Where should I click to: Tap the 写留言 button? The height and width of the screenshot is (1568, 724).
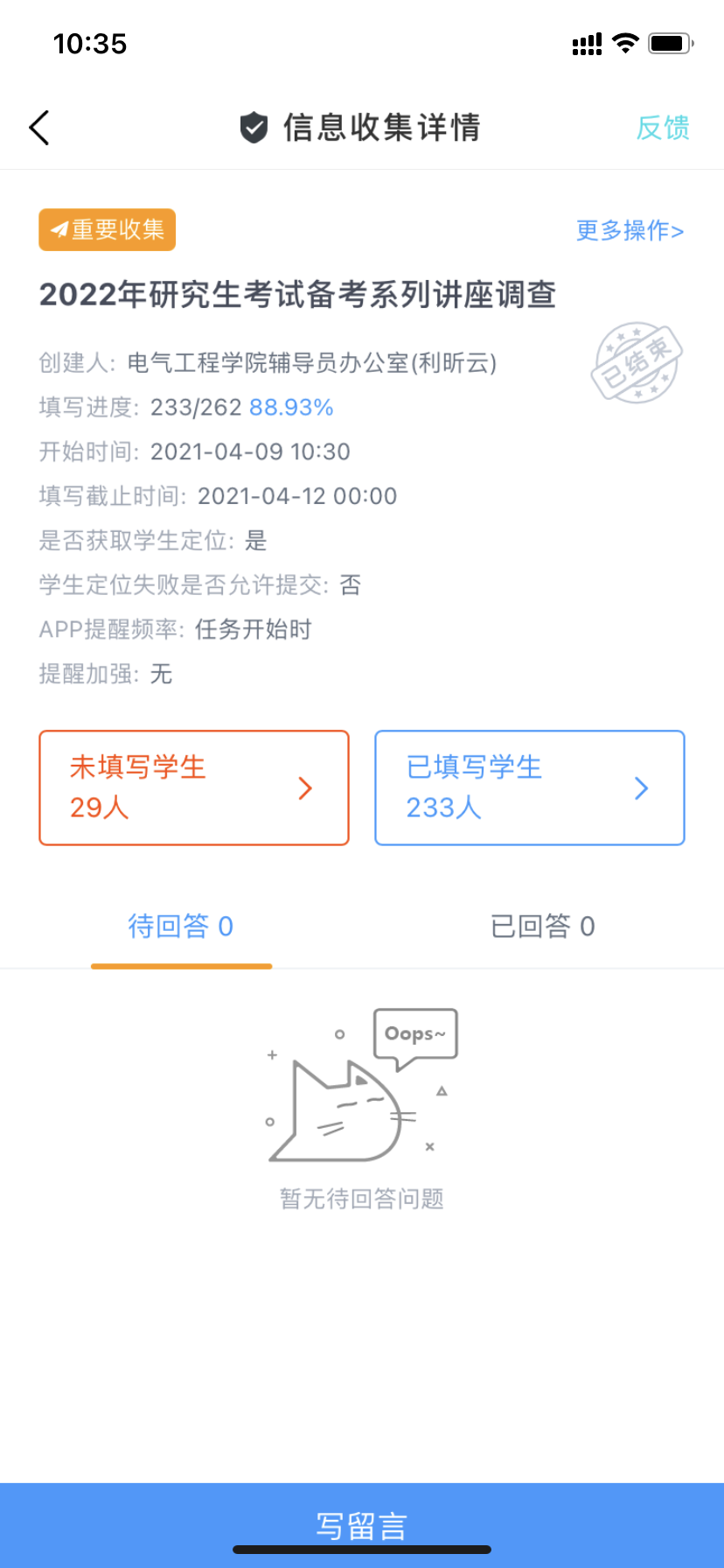click(x=362, y=1524)
